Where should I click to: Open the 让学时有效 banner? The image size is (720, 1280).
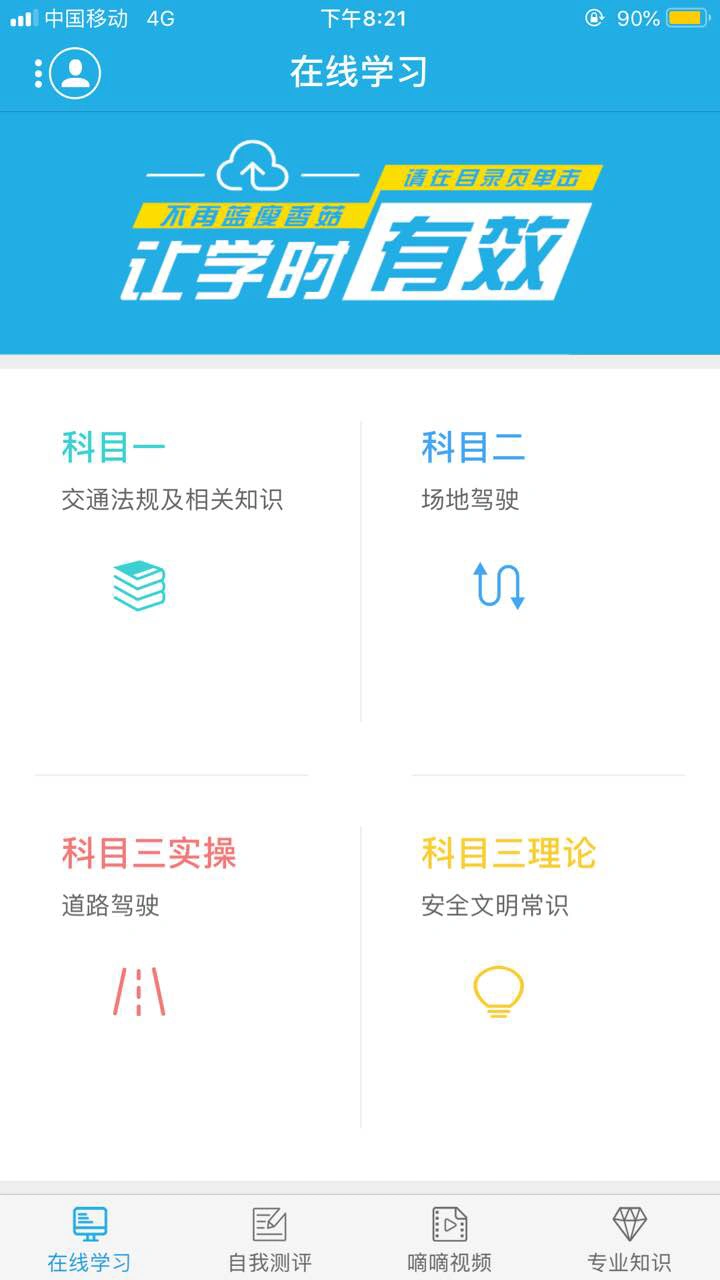point(360,233)
